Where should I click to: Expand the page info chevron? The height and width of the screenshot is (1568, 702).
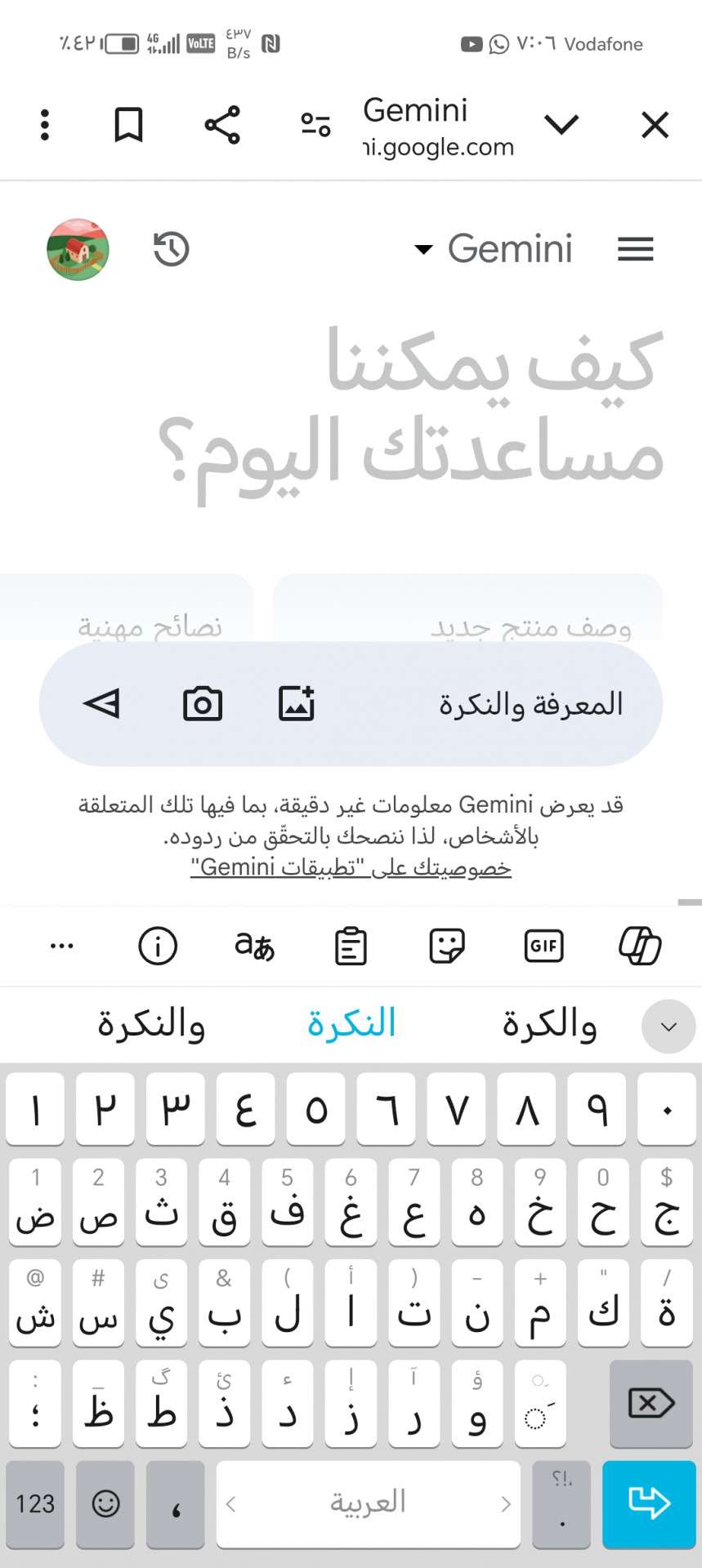tap(561, 125)
